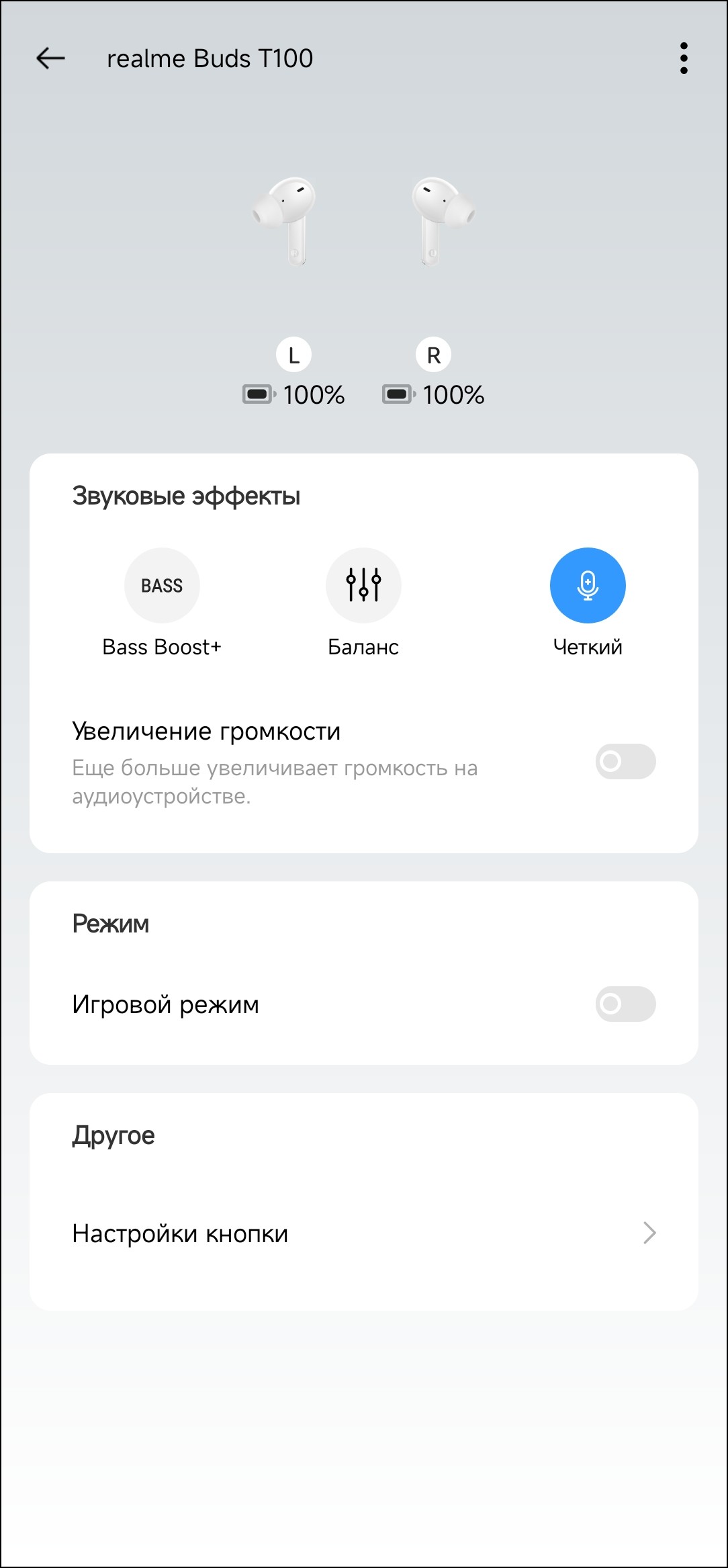Turn on Игровой режим
This screenshot has width=728, height=1568.
(625, 1004)
